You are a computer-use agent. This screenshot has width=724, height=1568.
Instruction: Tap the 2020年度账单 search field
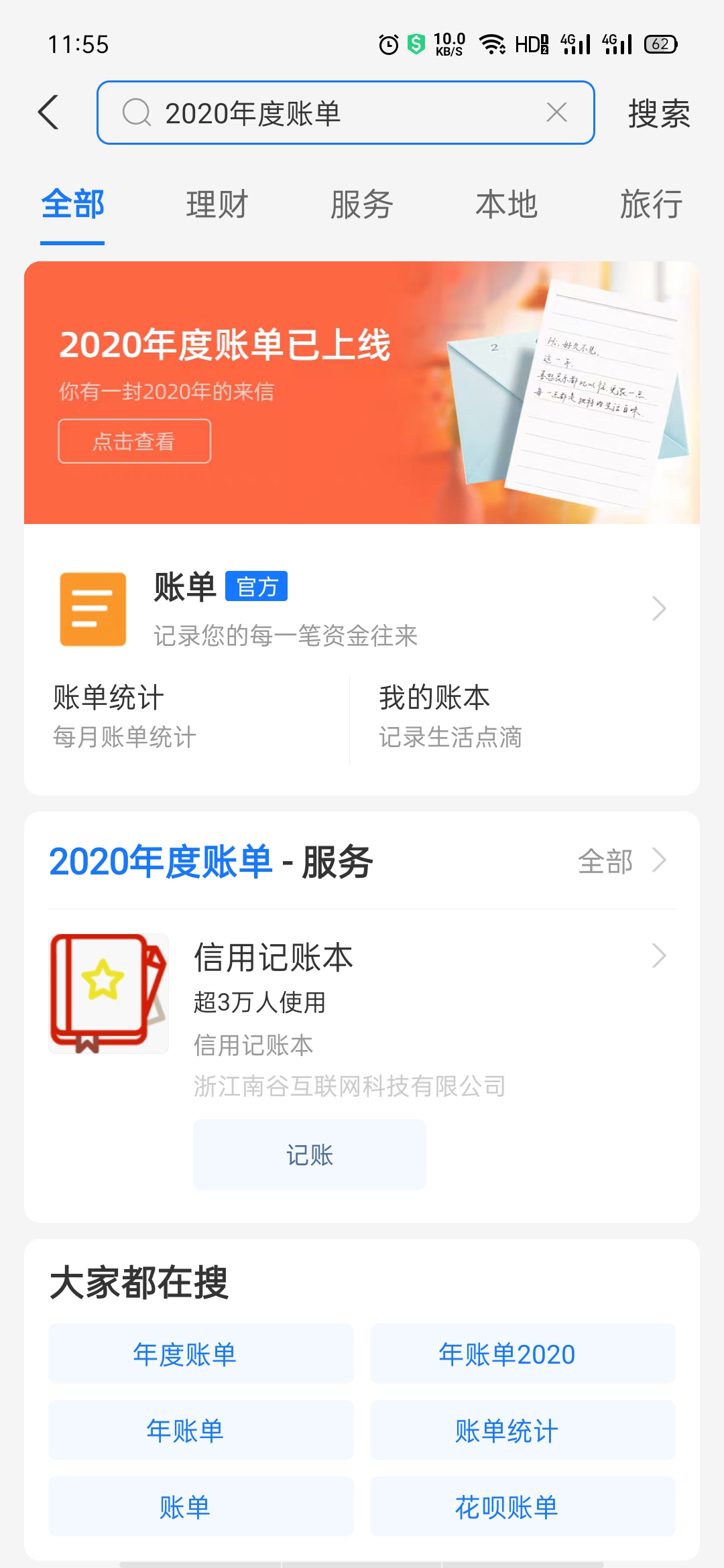(x=335, y=113)
